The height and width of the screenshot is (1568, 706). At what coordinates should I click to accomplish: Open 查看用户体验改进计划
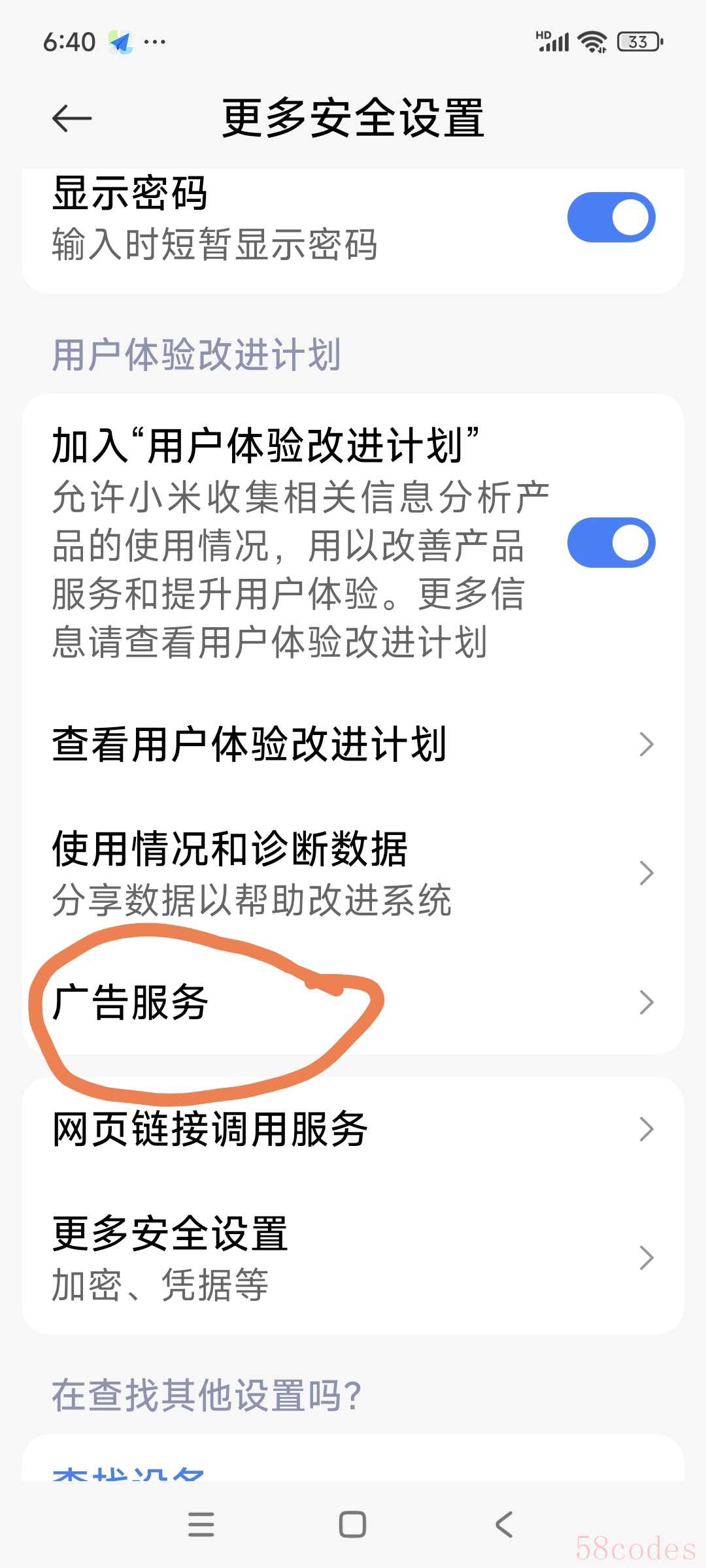coord(353,744)
